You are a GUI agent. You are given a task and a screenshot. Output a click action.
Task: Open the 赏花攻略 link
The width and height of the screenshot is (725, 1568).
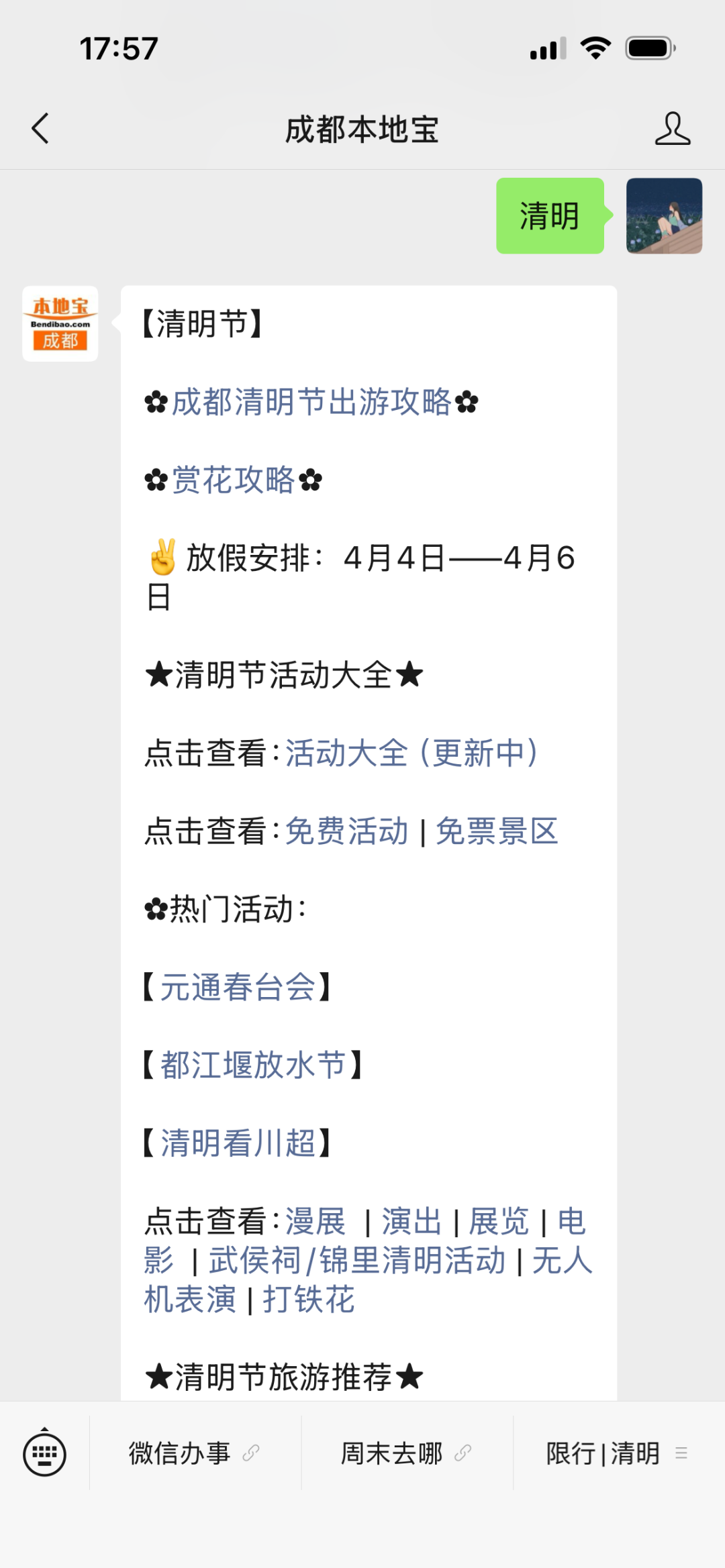click(x=233, y=480)
